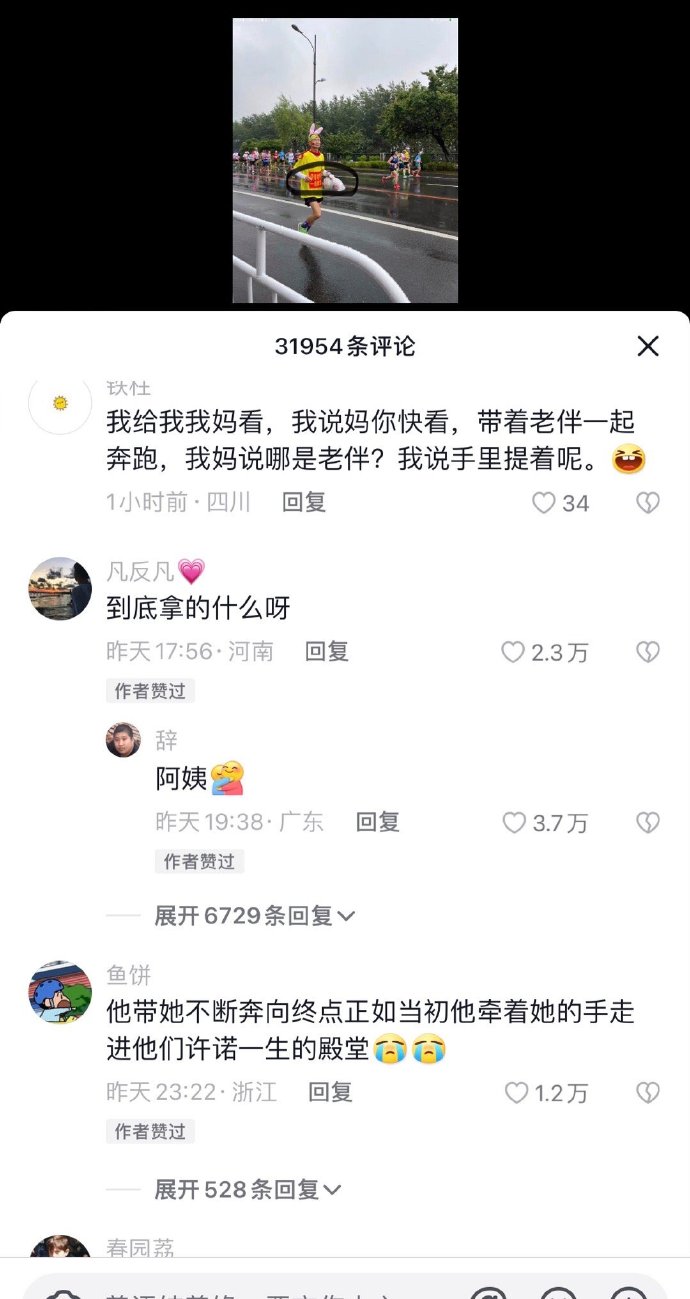Open 鱼饼's profile avatar

[60, 992]
